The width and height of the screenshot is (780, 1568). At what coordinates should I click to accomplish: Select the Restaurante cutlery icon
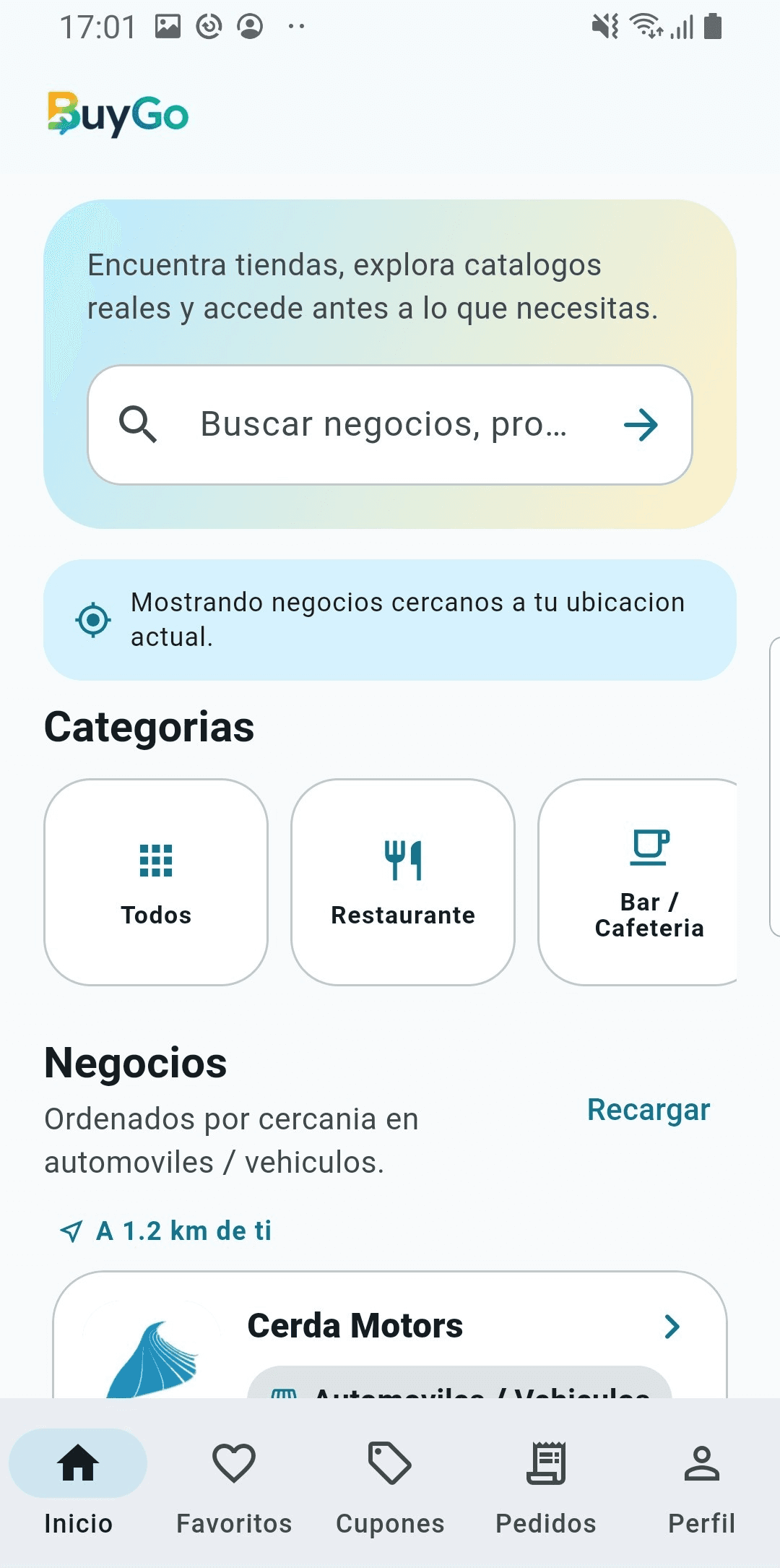pos(403,859)
